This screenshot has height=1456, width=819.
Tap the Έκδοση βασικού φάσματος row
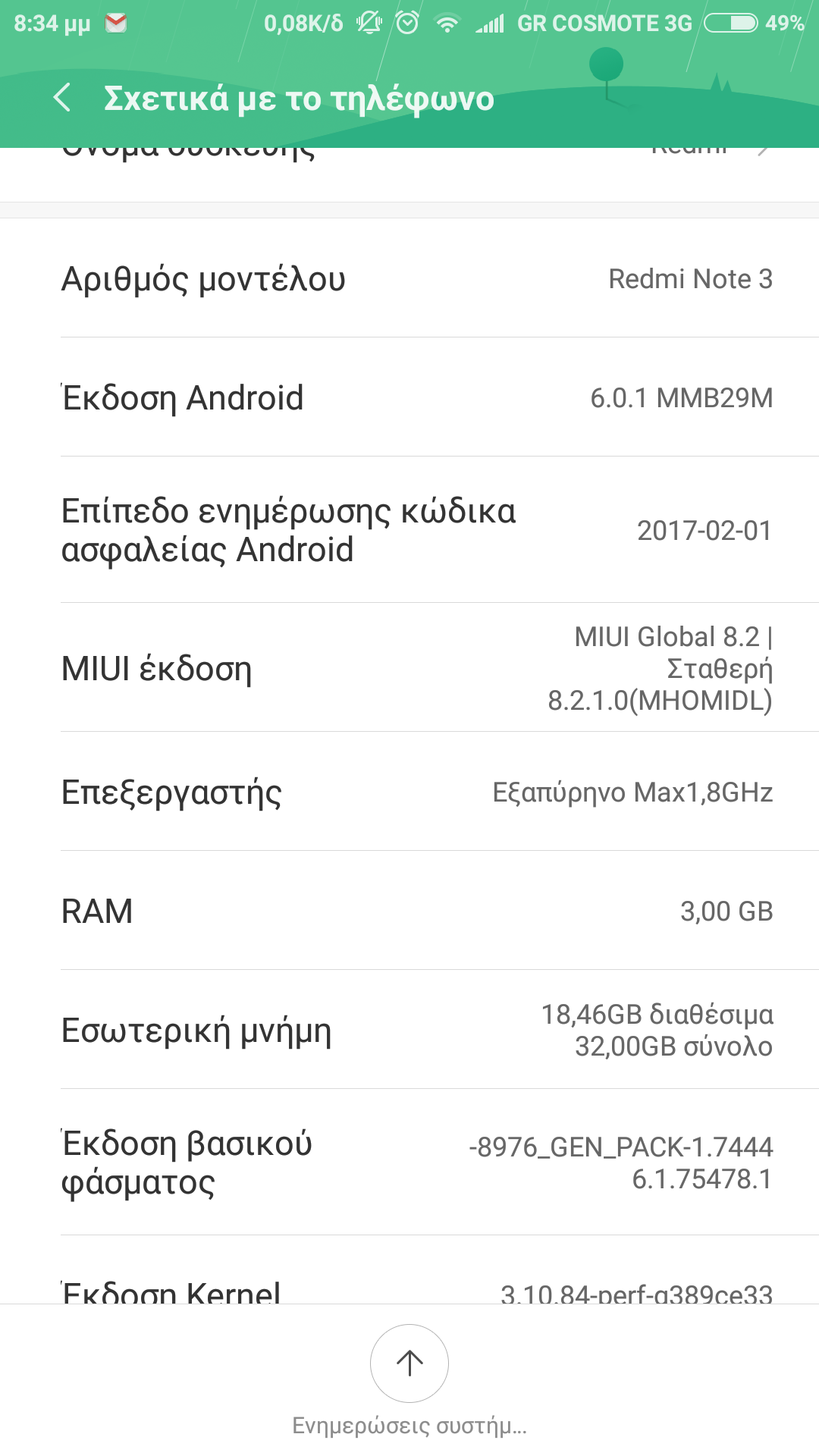(x=409, y=1163)
